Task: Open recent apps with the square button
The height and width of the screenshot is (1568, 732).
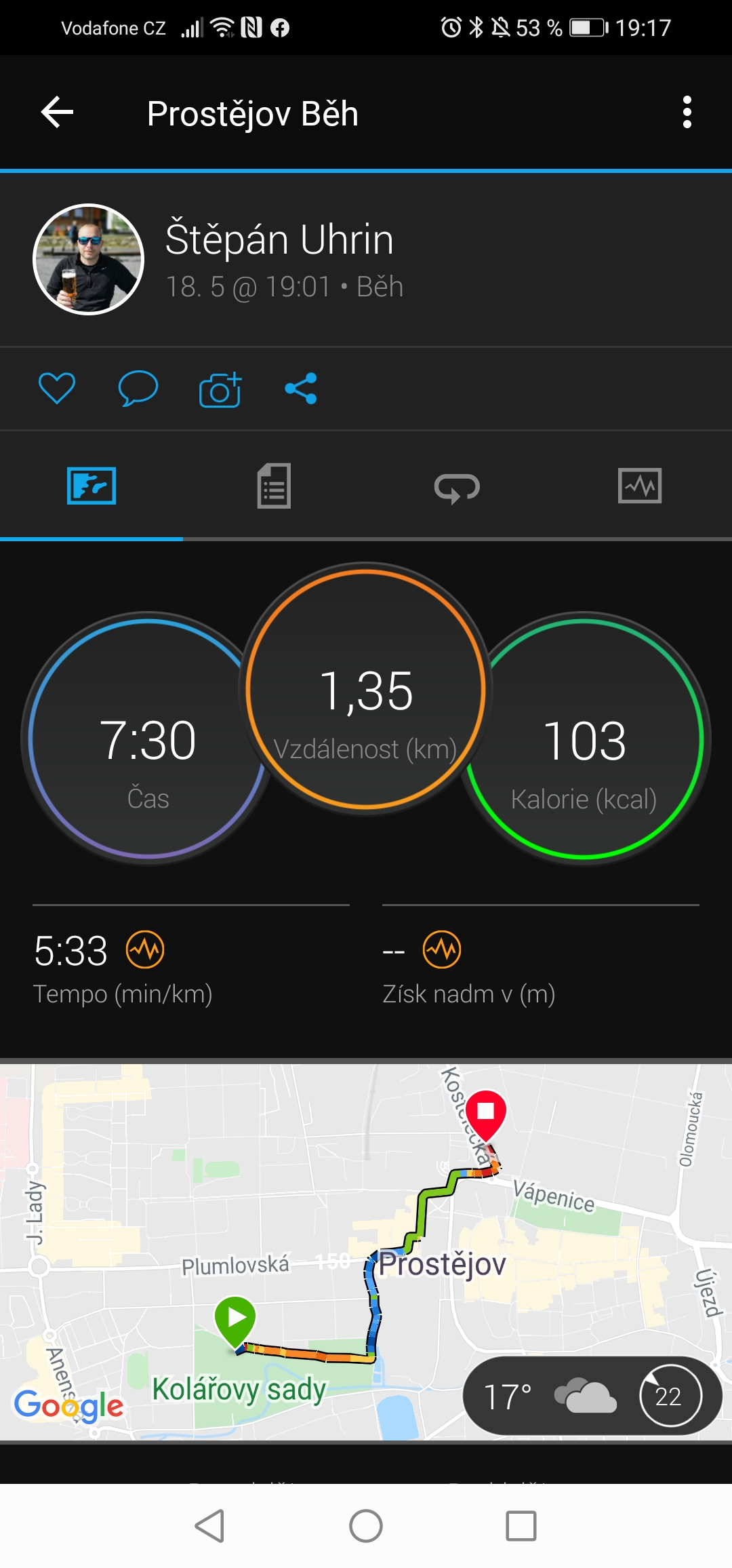Action: pos(521,1526)
